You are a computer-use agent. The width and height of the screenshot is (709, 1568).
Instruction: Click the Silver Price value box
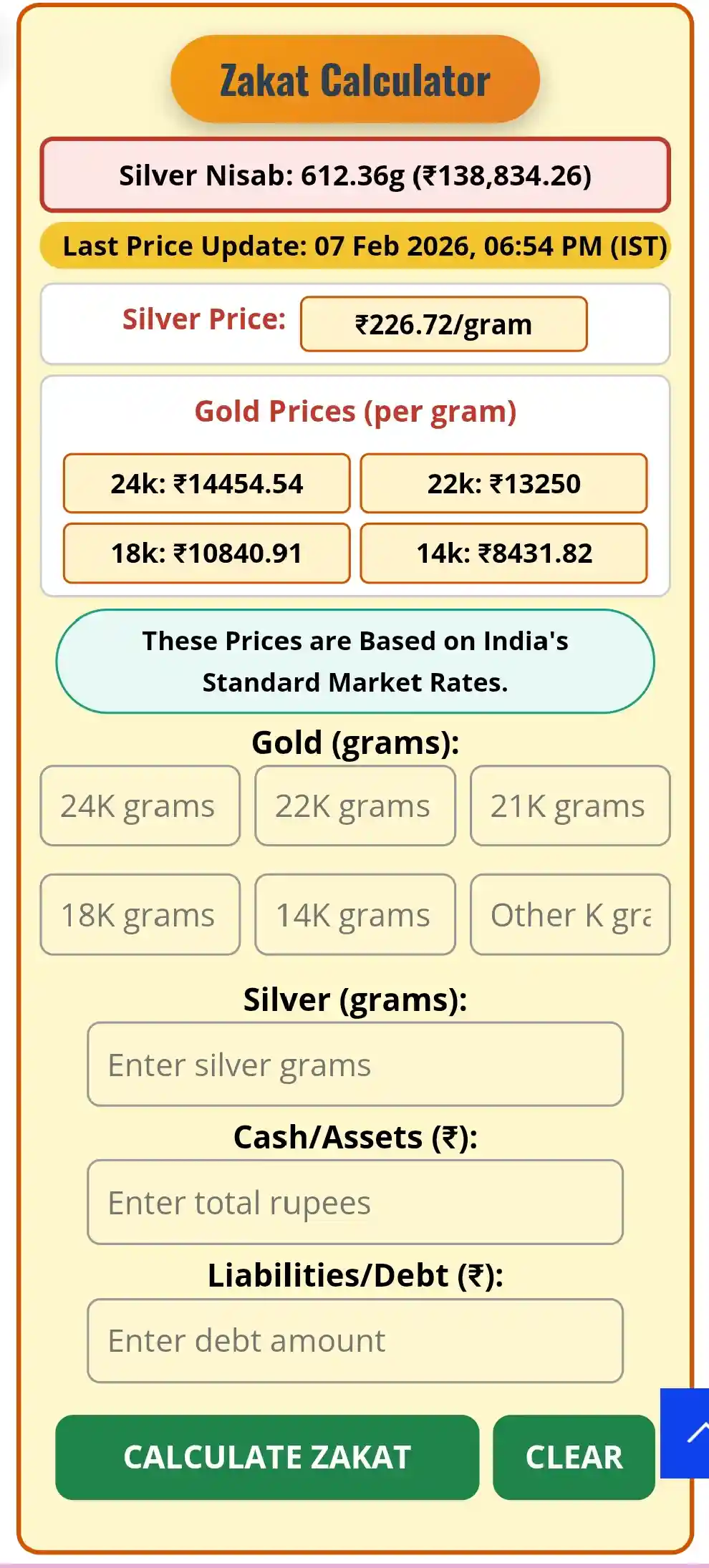(444, 324)
